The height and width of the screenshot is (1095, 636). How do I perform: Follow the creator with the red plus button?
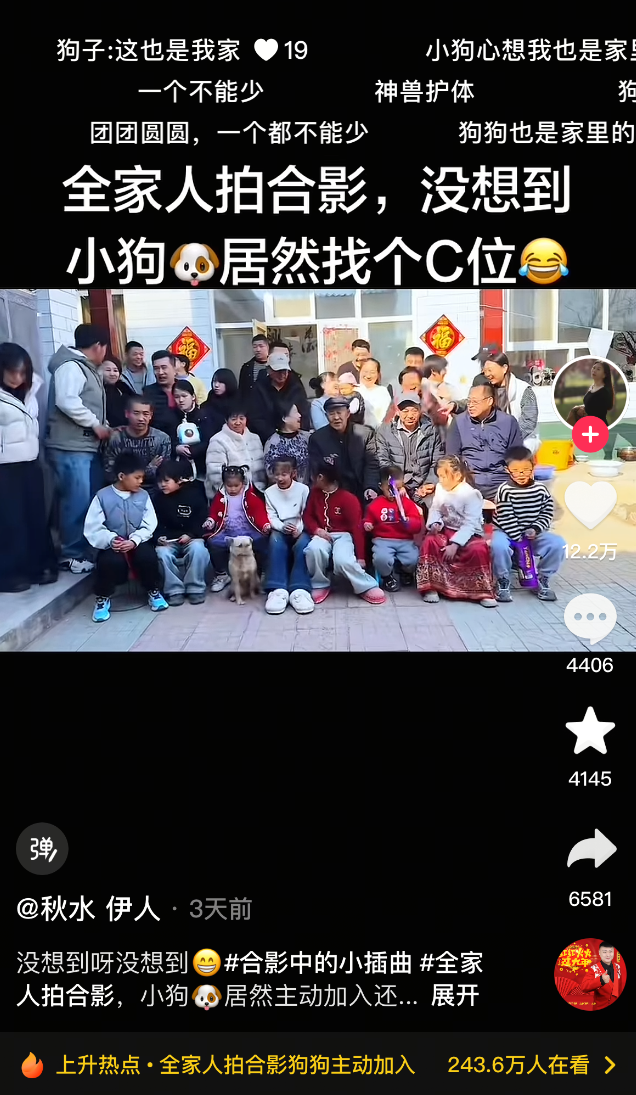pos(590,435)
